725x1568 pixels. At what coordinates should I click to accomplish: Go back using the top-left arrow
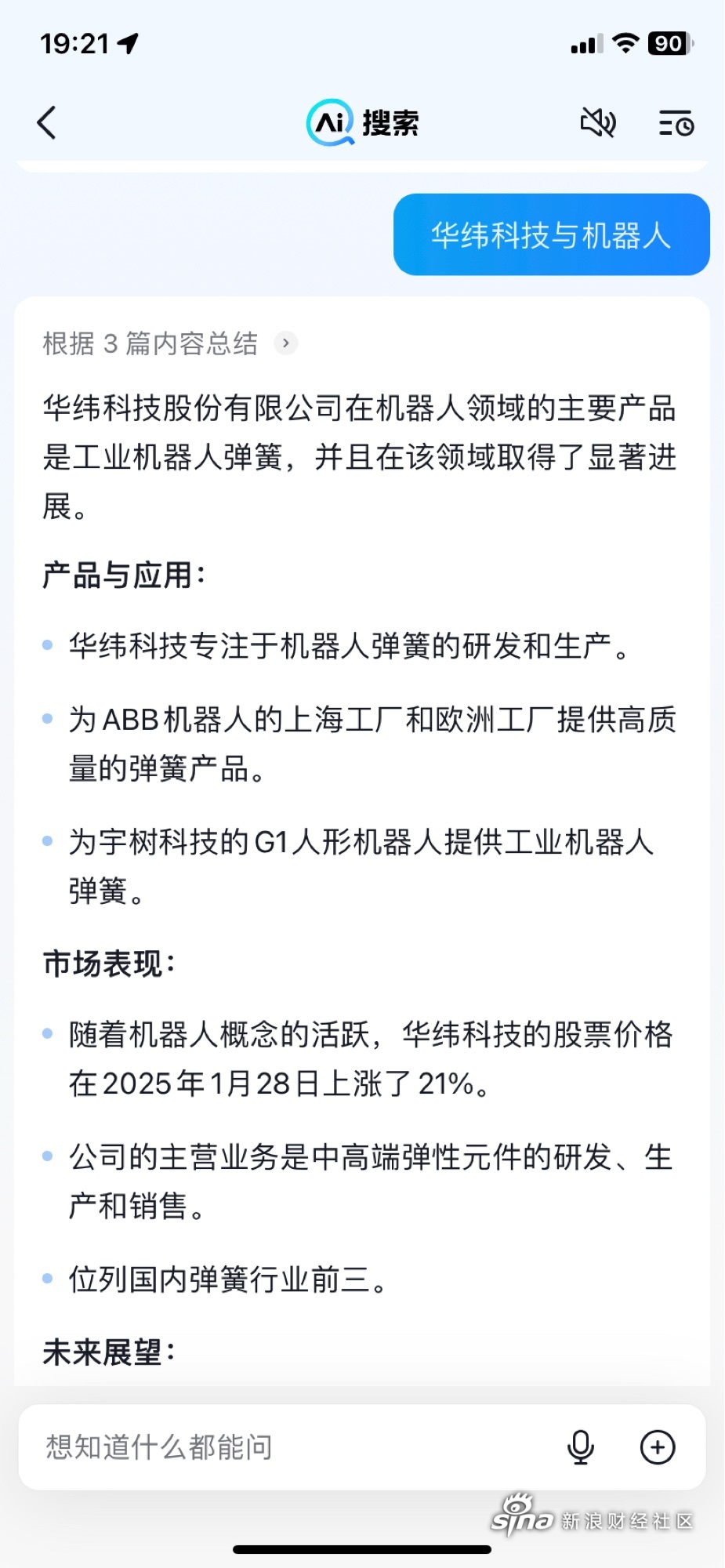pos(47,123)
